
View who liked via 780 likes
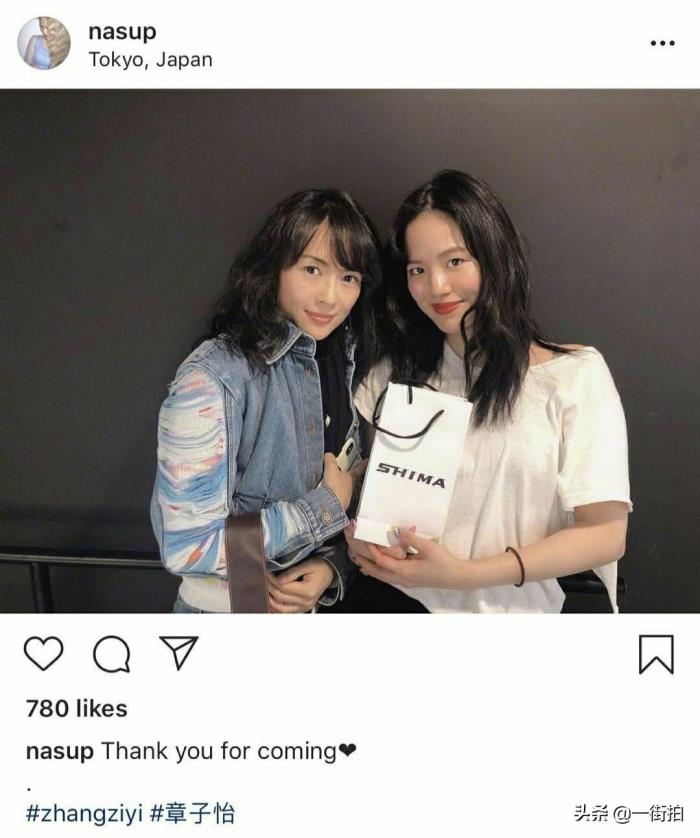pos(76,708)
